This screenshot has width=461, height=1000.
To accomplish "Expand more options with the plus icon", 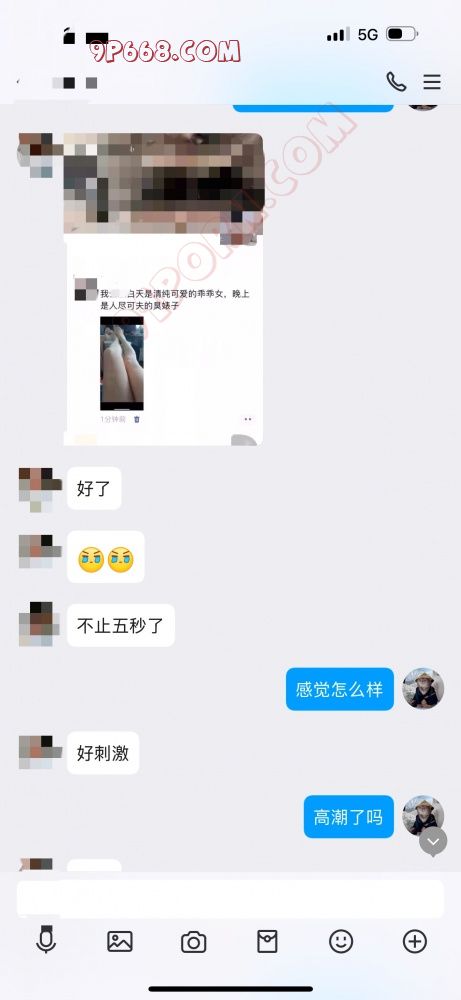I will [414, 941].
